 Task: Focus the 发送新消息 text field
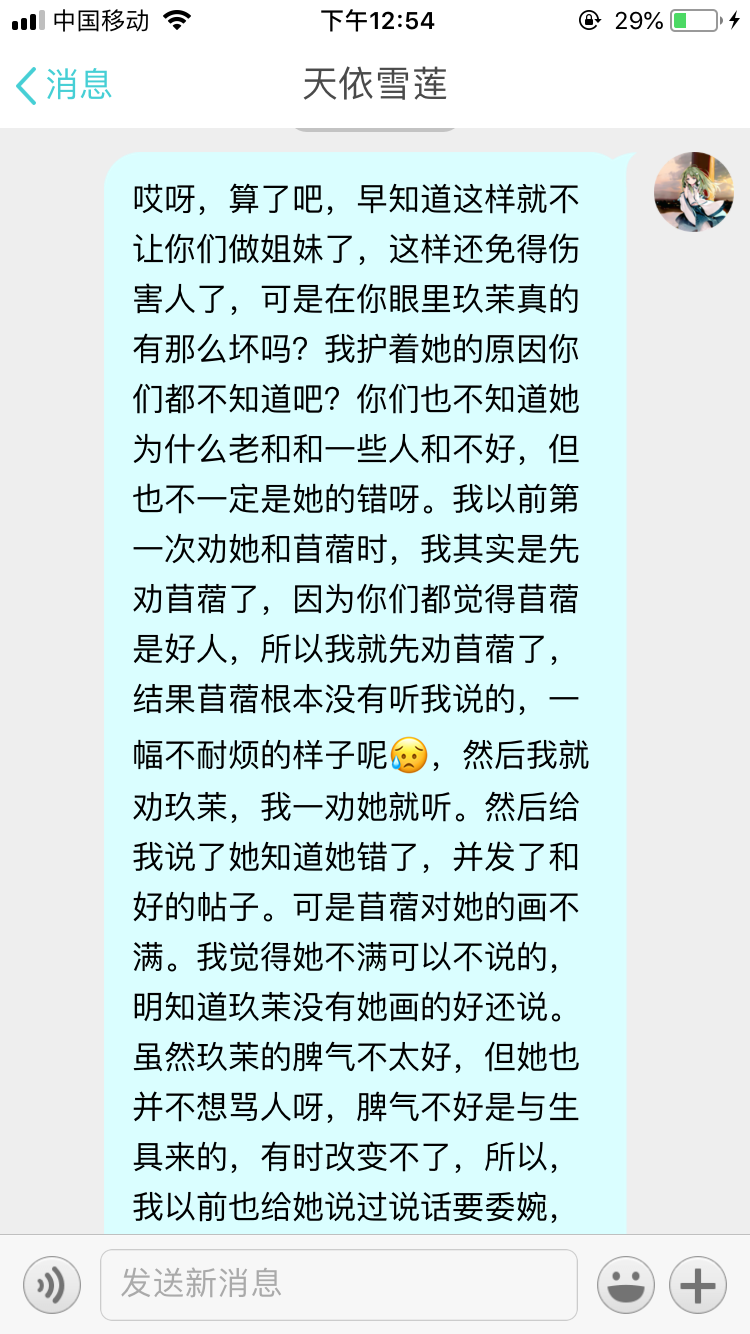click(x=338, y=1284)
